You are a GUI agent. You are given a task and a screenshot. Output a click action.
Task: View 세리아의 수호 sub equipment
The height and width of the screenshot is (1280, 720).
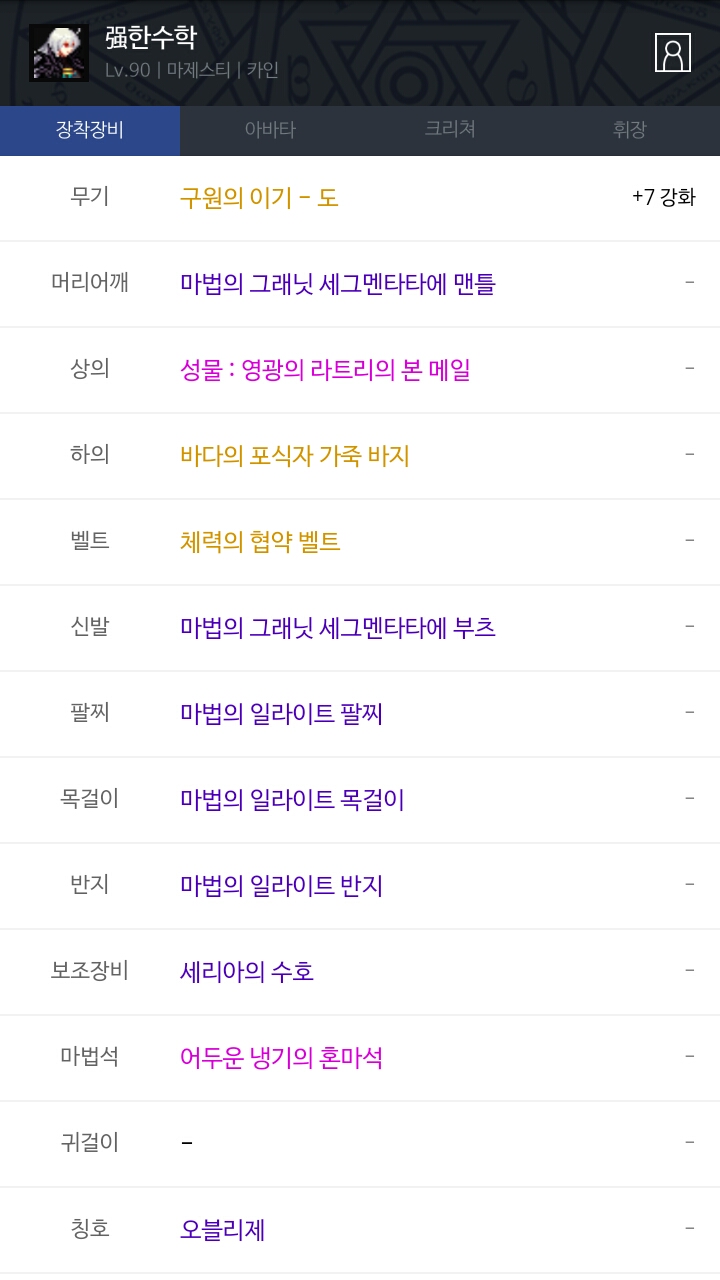point(247,972)
